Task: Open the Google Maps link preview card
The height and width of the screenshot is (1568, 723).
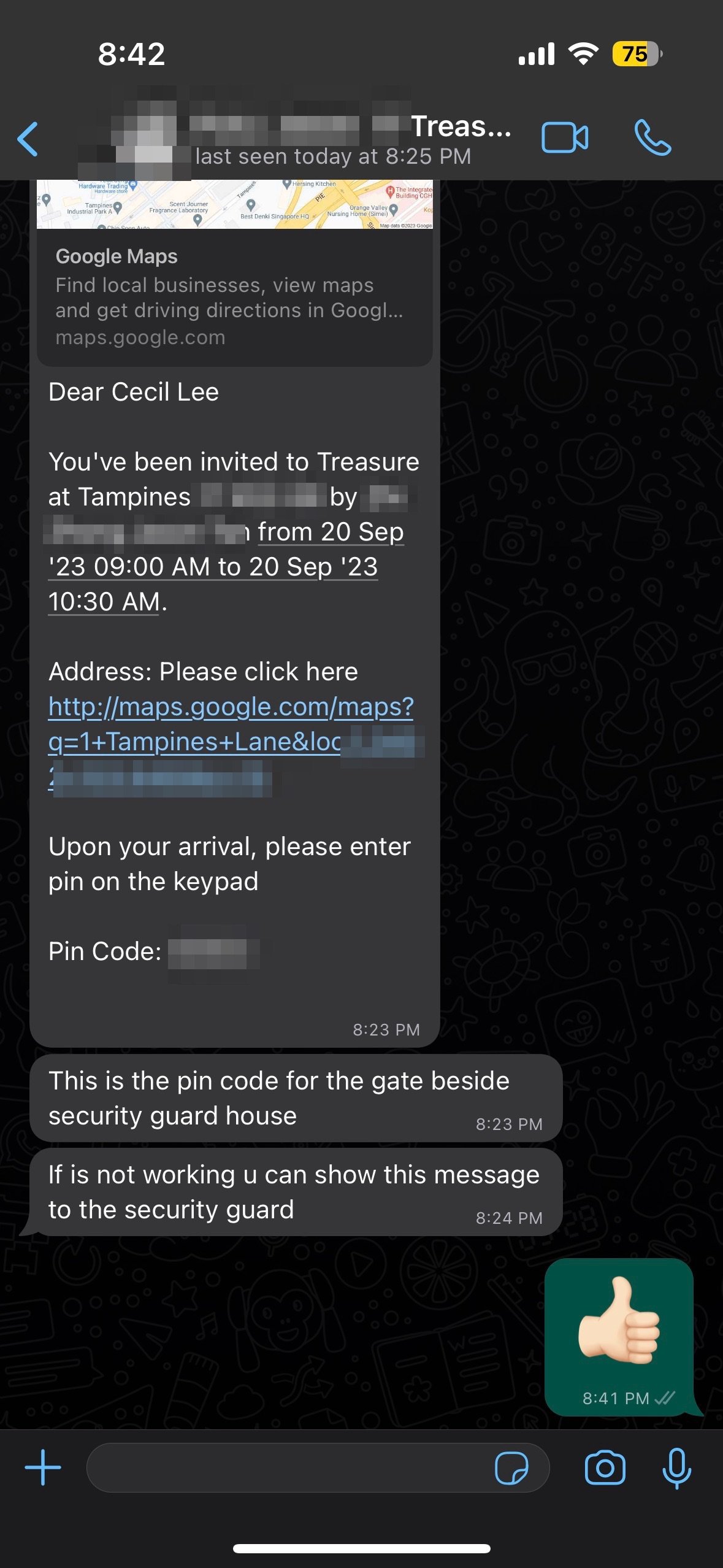Action: pos(234,294)
